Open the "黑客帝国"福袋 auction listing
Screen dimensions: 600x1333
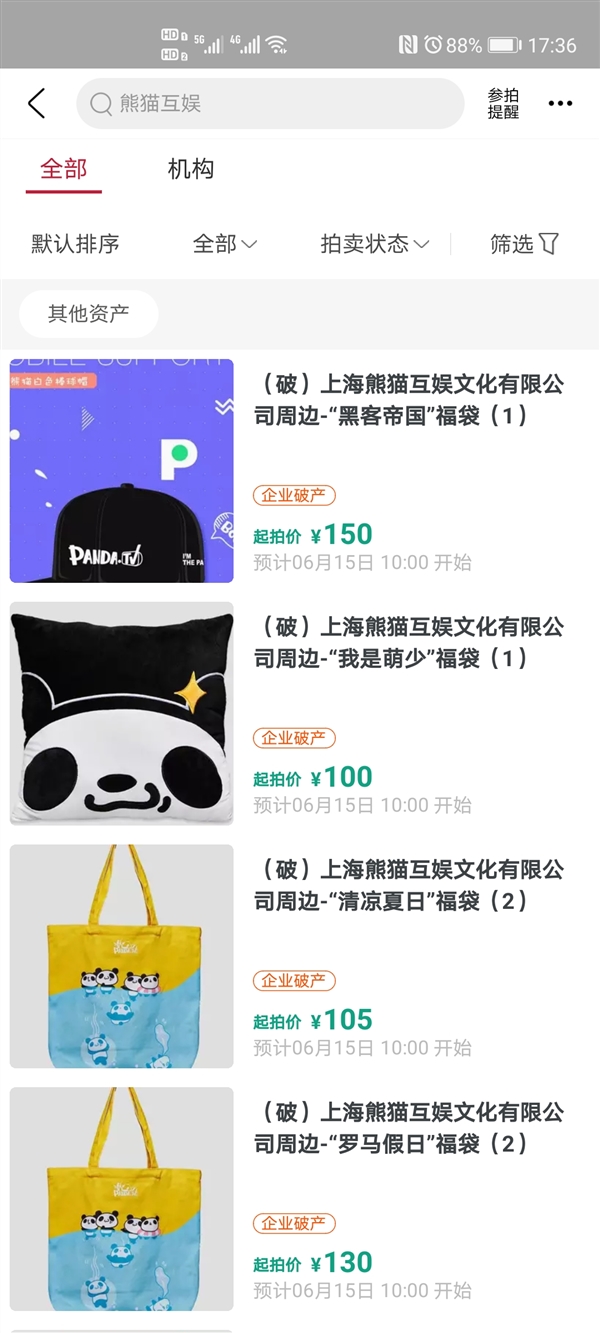pyautogui.click(x=300, y=470)
